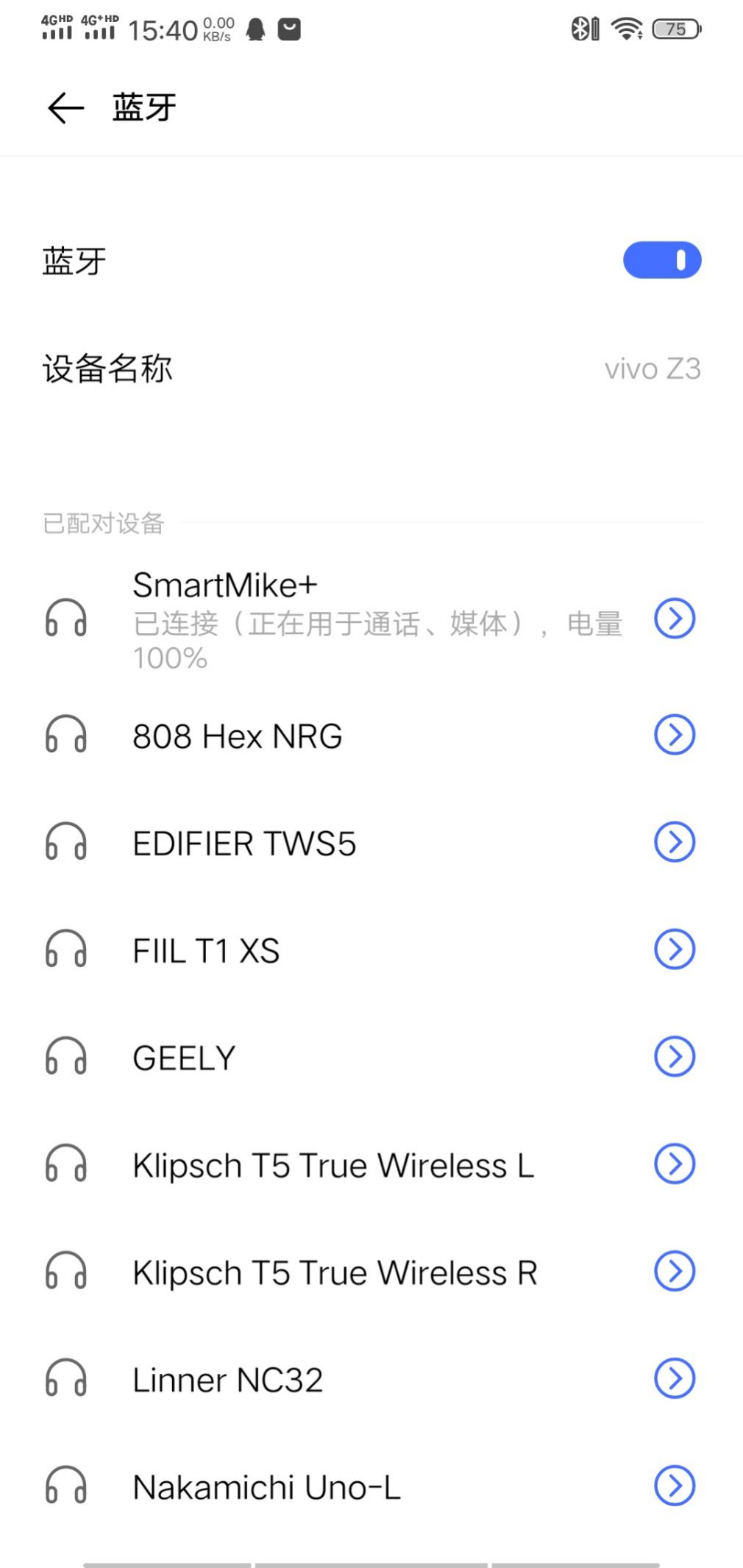Turn off the 蓝牙 switch
The image size is (743, 1568).
point(662,260)
